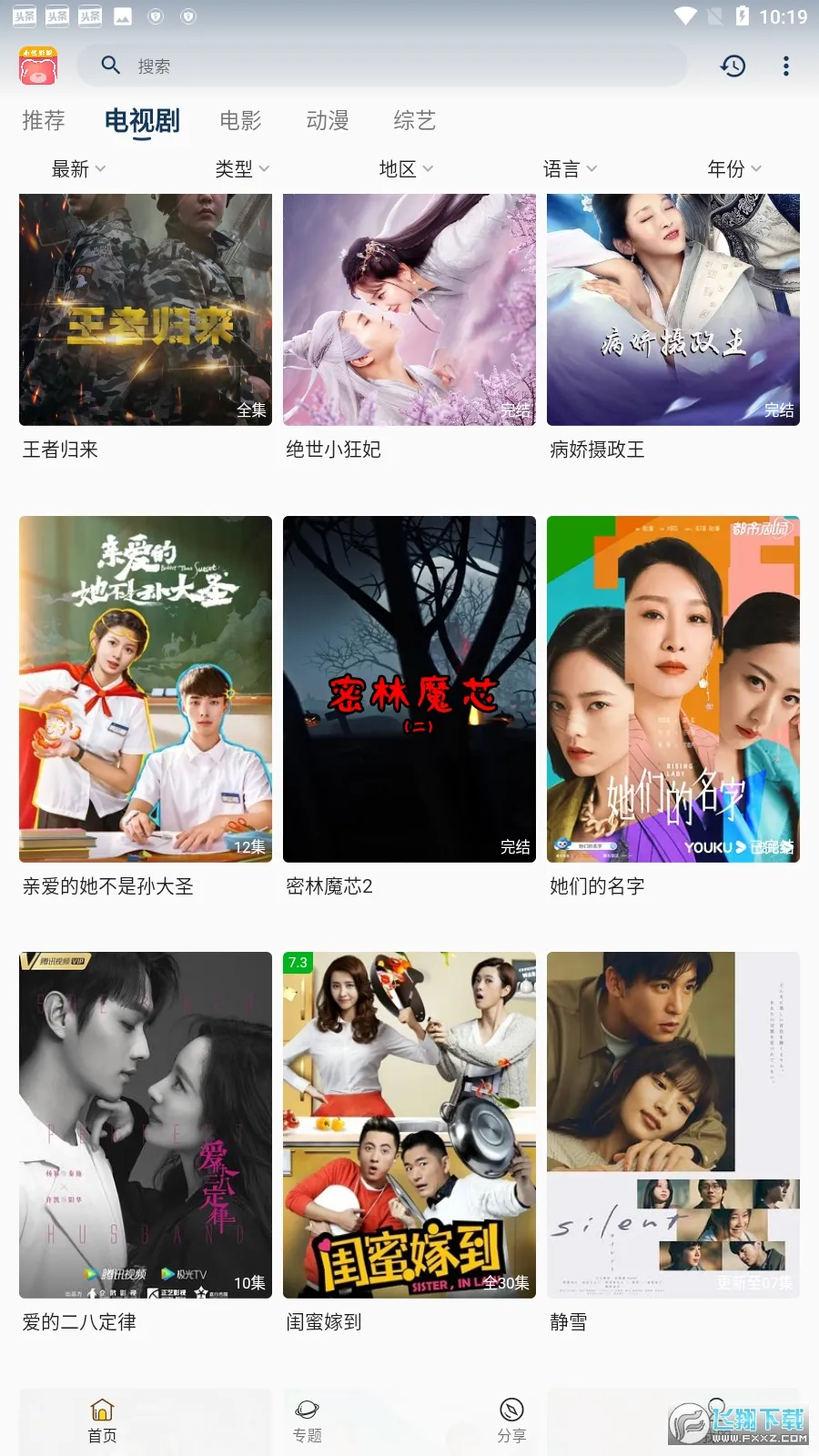Screen dimensions: 819x1456
Task: Open the drama 王者归来
Action: tap(146, 309)
